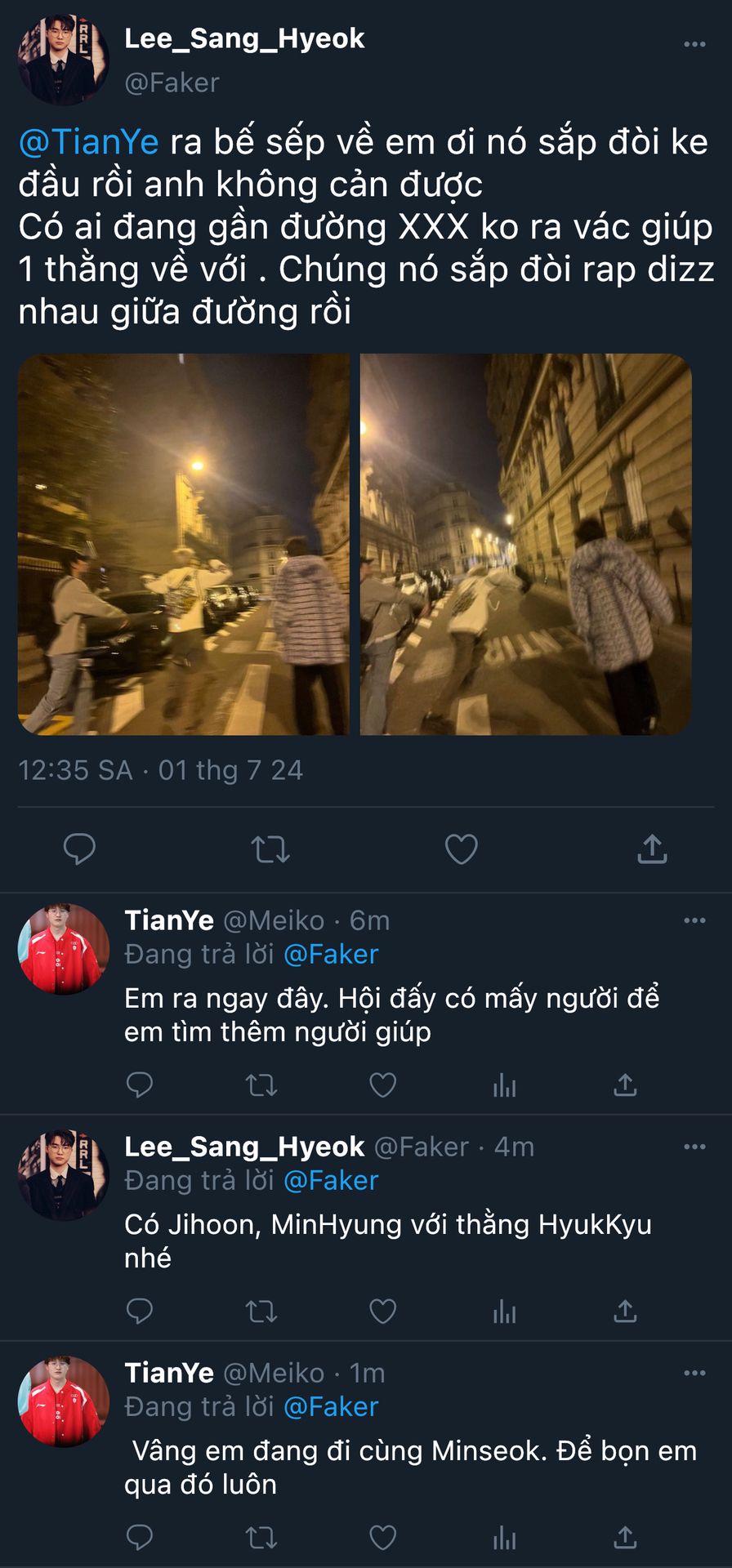The image size is (732, 1568).
Task: Open overflow menu on TianYe's 6m reply
Action: 694,921
